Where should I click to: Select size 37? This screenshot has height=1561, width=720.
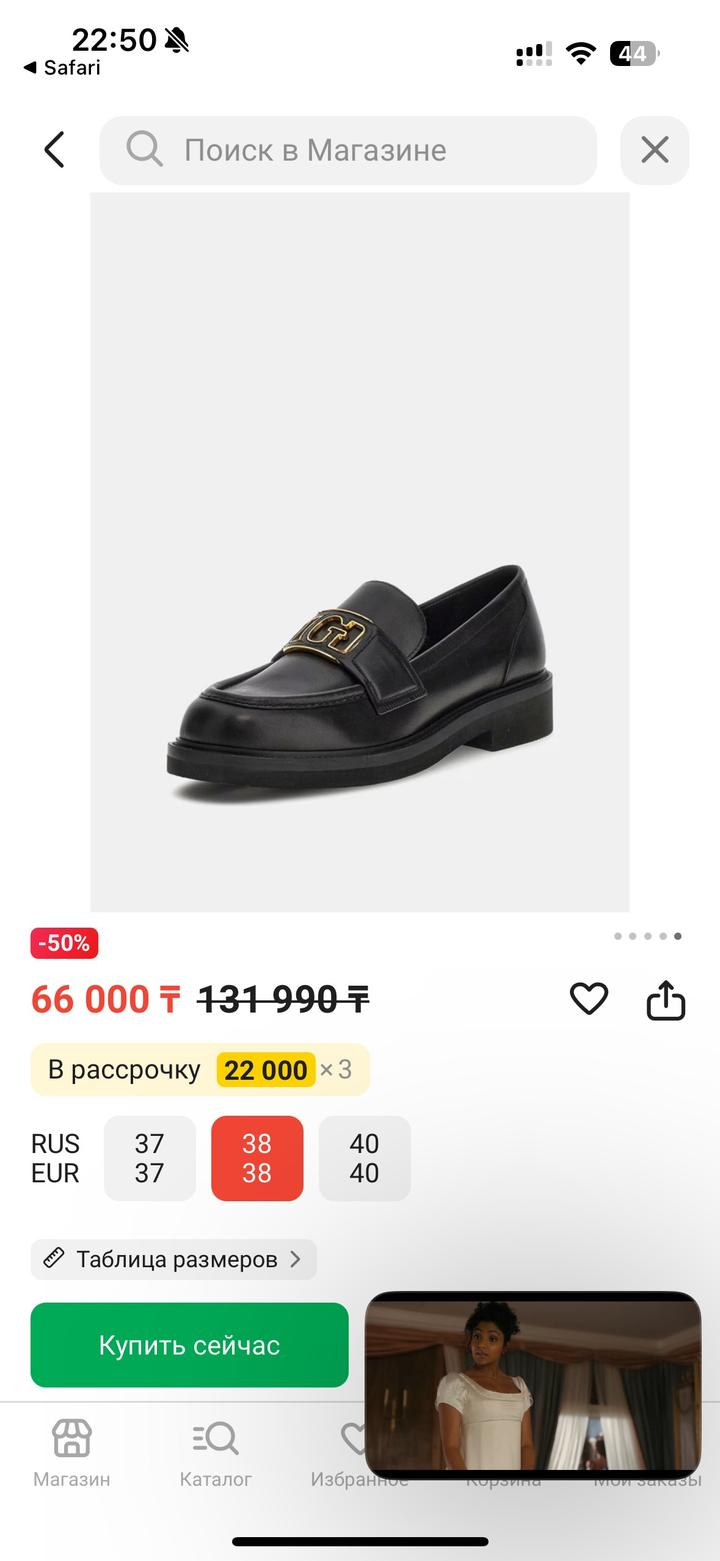150,1158
